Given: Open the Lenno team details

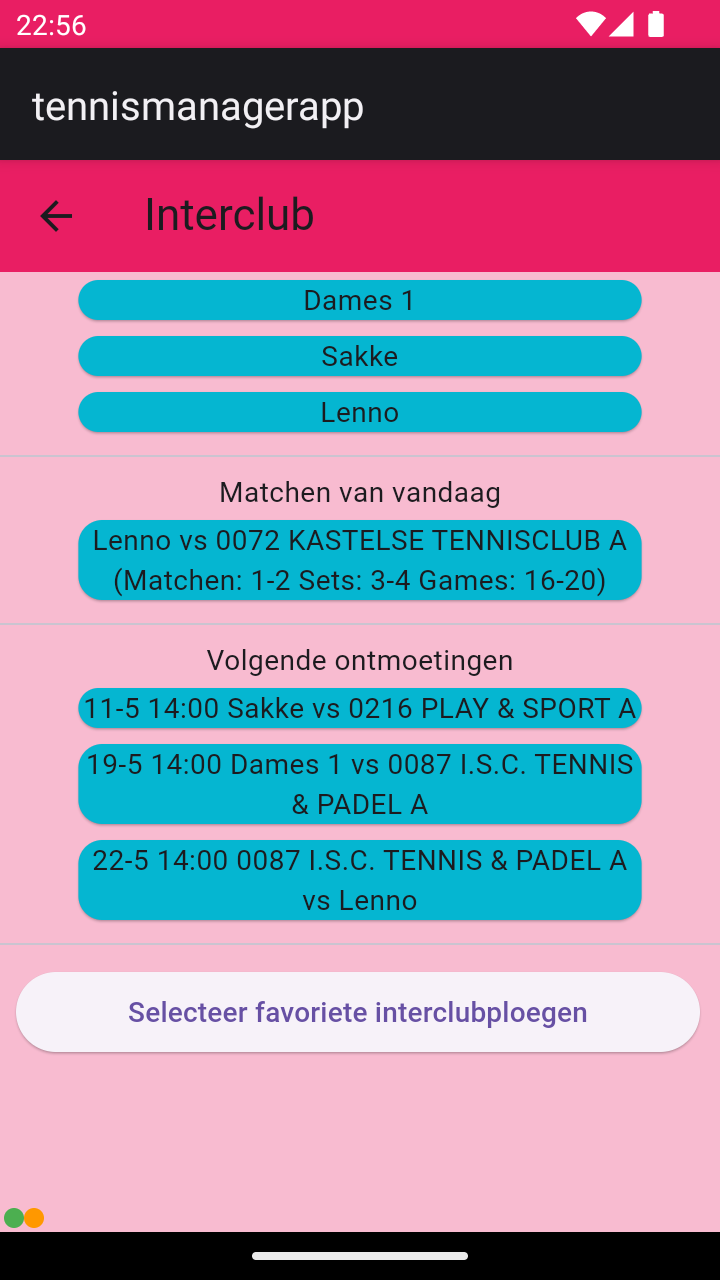Looking at the screenshot, I should (360, 412).
